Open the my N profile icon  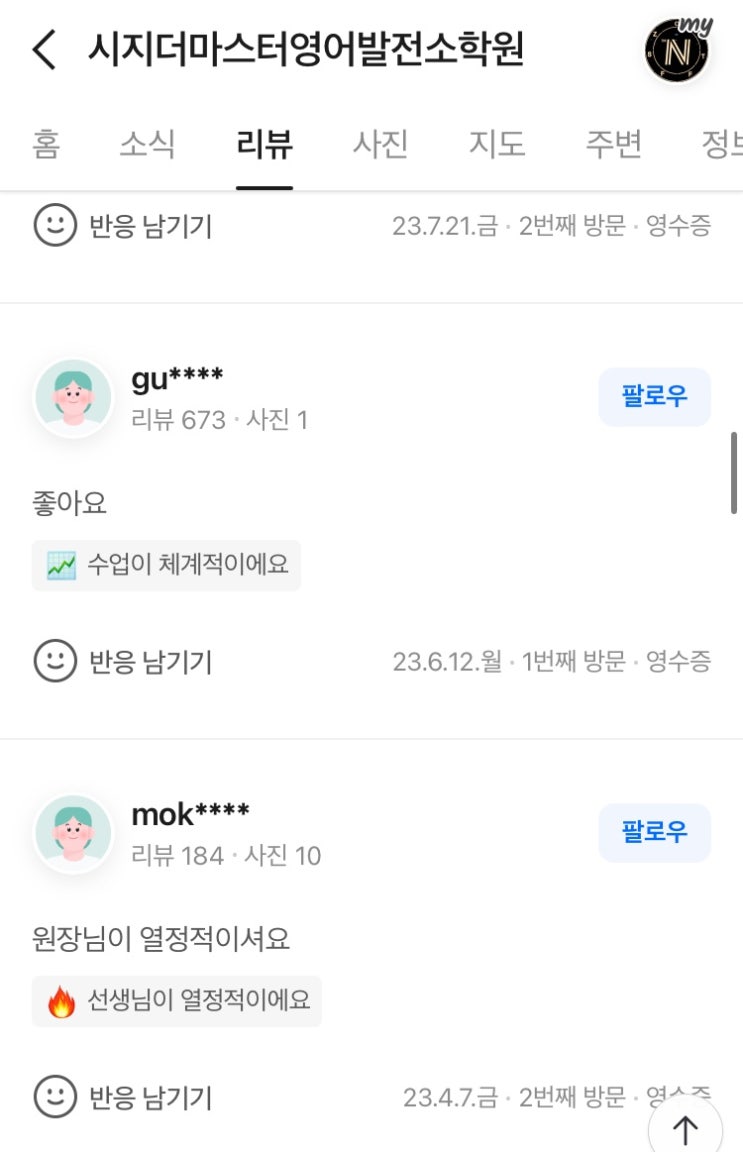(678, 49)
